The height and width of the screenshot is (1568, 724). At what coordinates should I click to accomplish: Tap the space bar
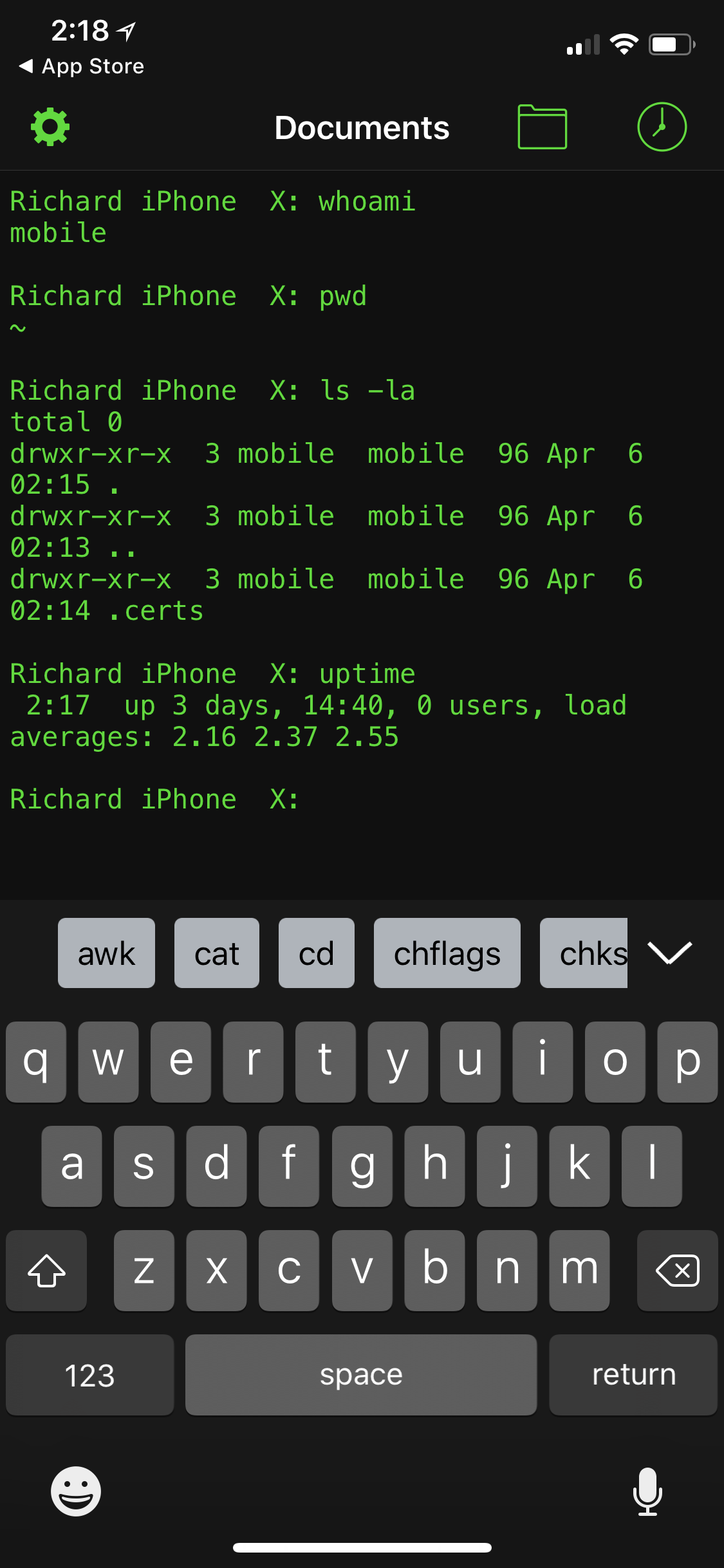click(x=361, y=1374)
